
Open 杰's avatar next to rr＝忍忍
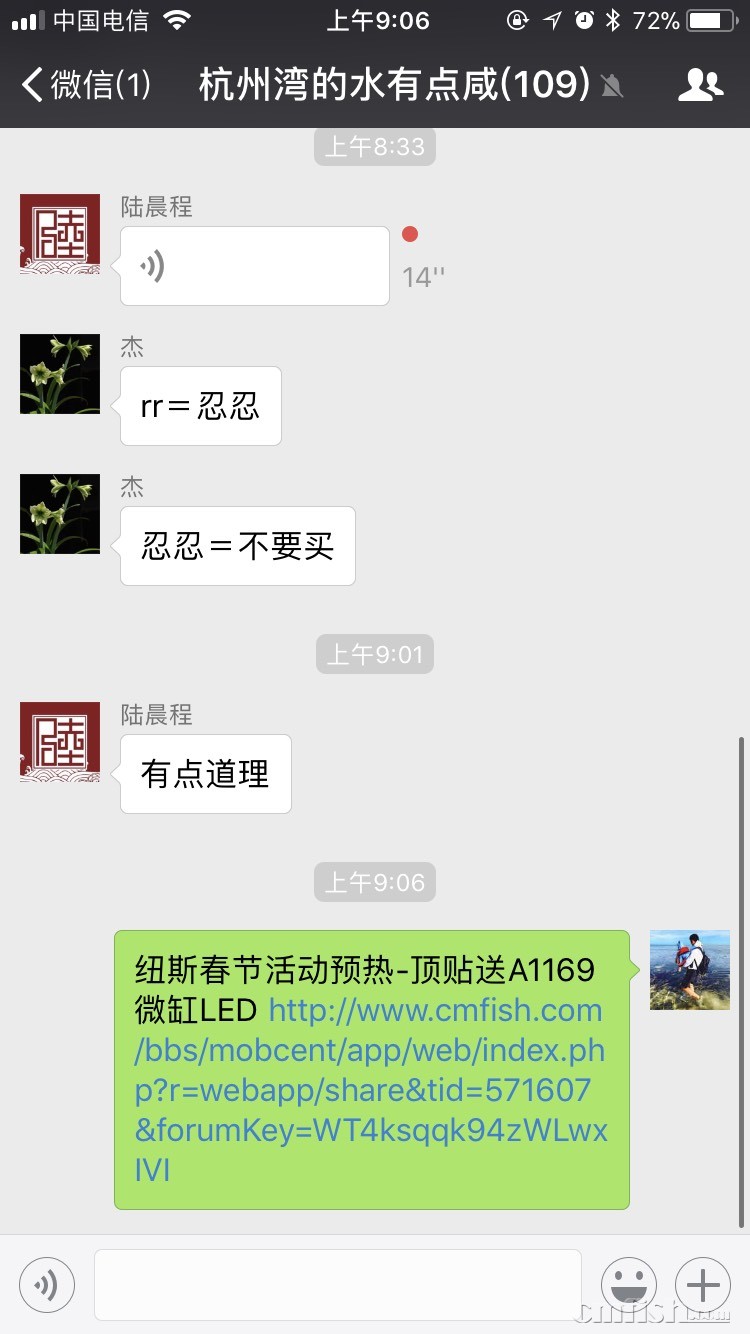tap(60, 374)
